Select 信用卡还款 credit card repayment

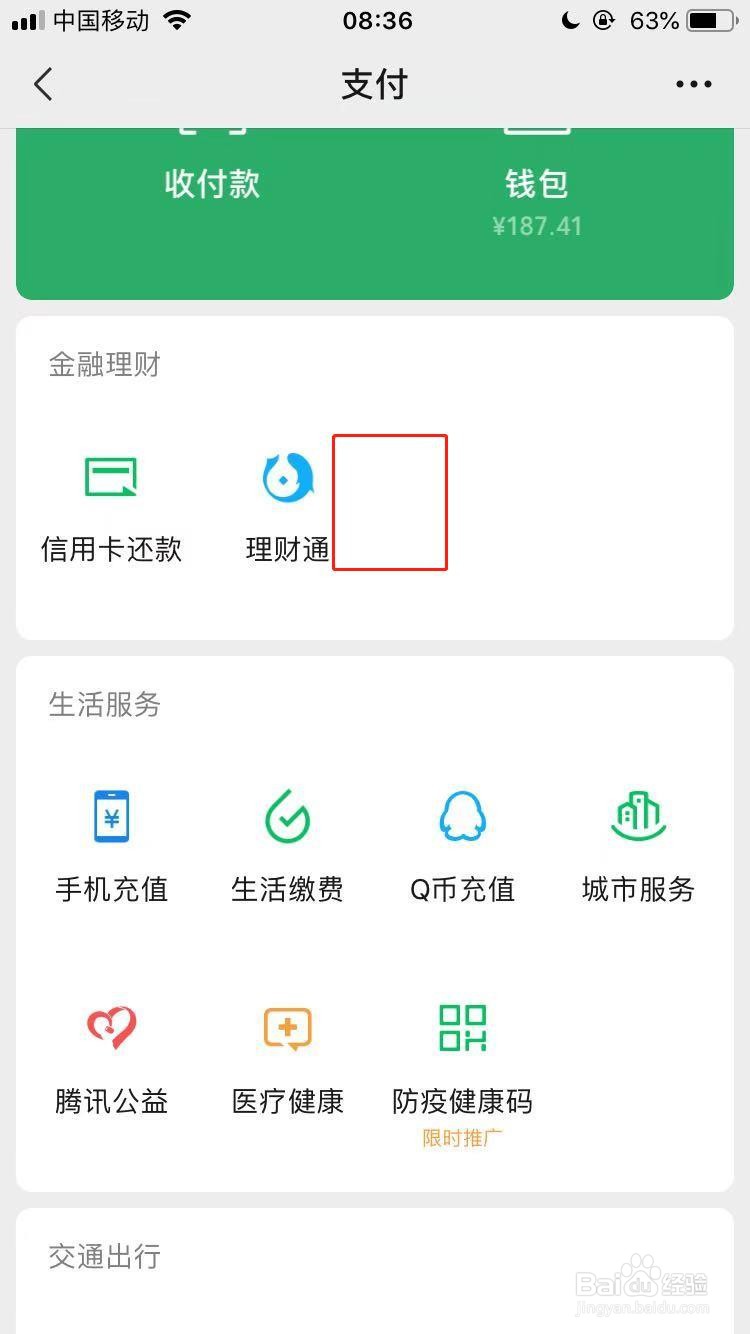tap(111, 510)
